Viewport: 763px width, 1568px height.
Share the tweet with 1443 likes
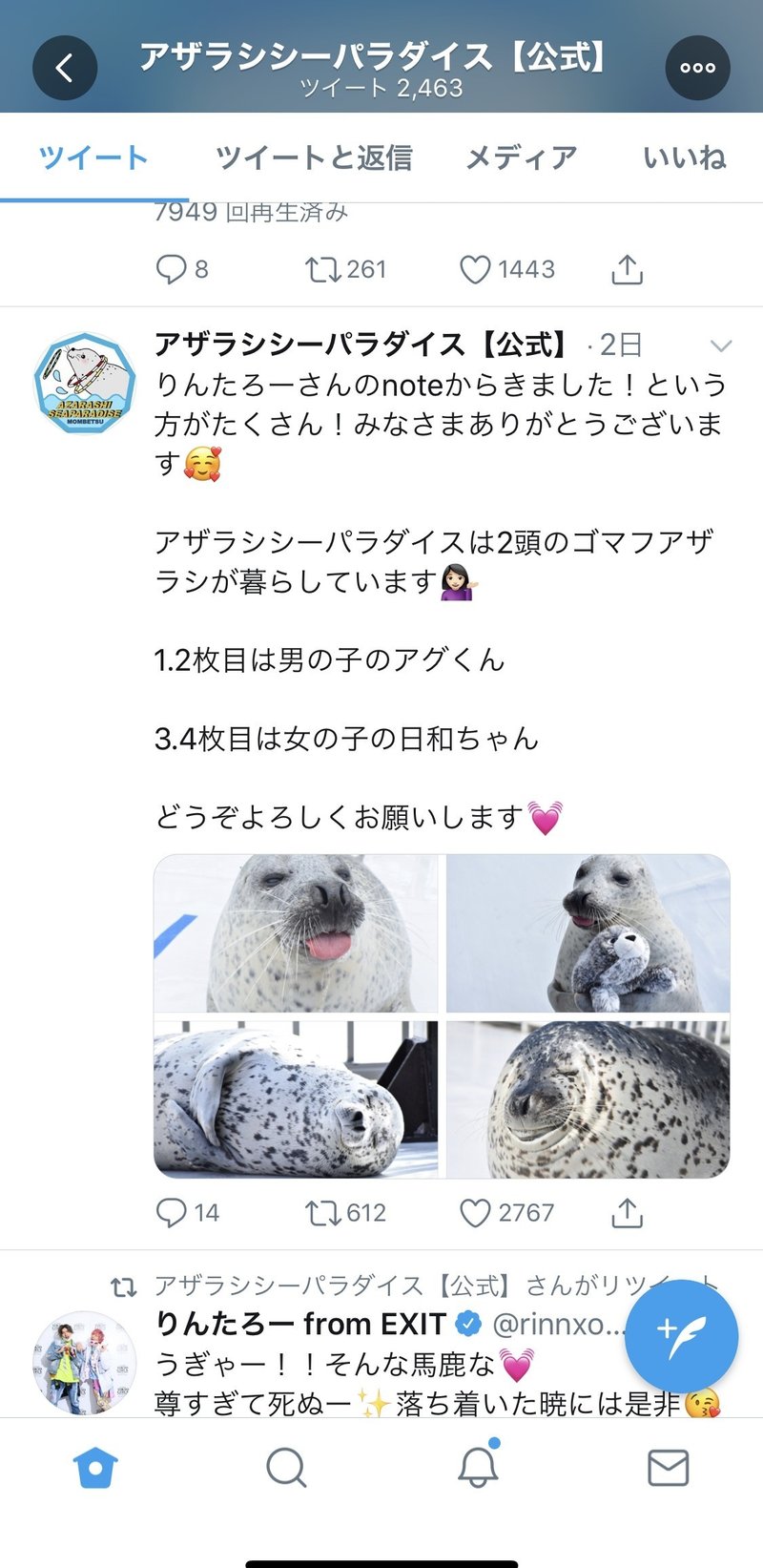click(x=627, y=269)
